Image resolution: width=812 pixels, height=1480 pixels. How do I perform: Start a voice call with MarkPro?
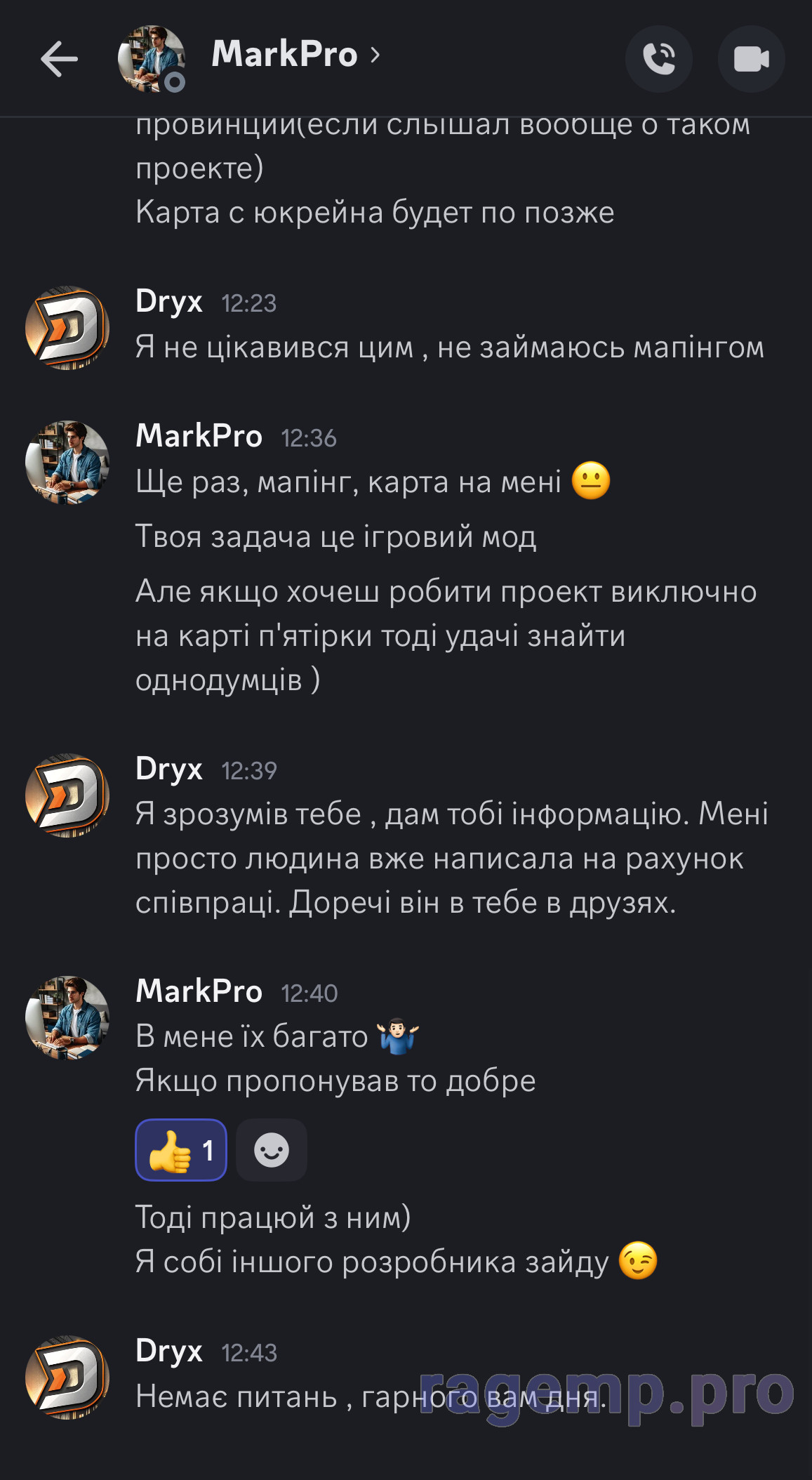659,59
